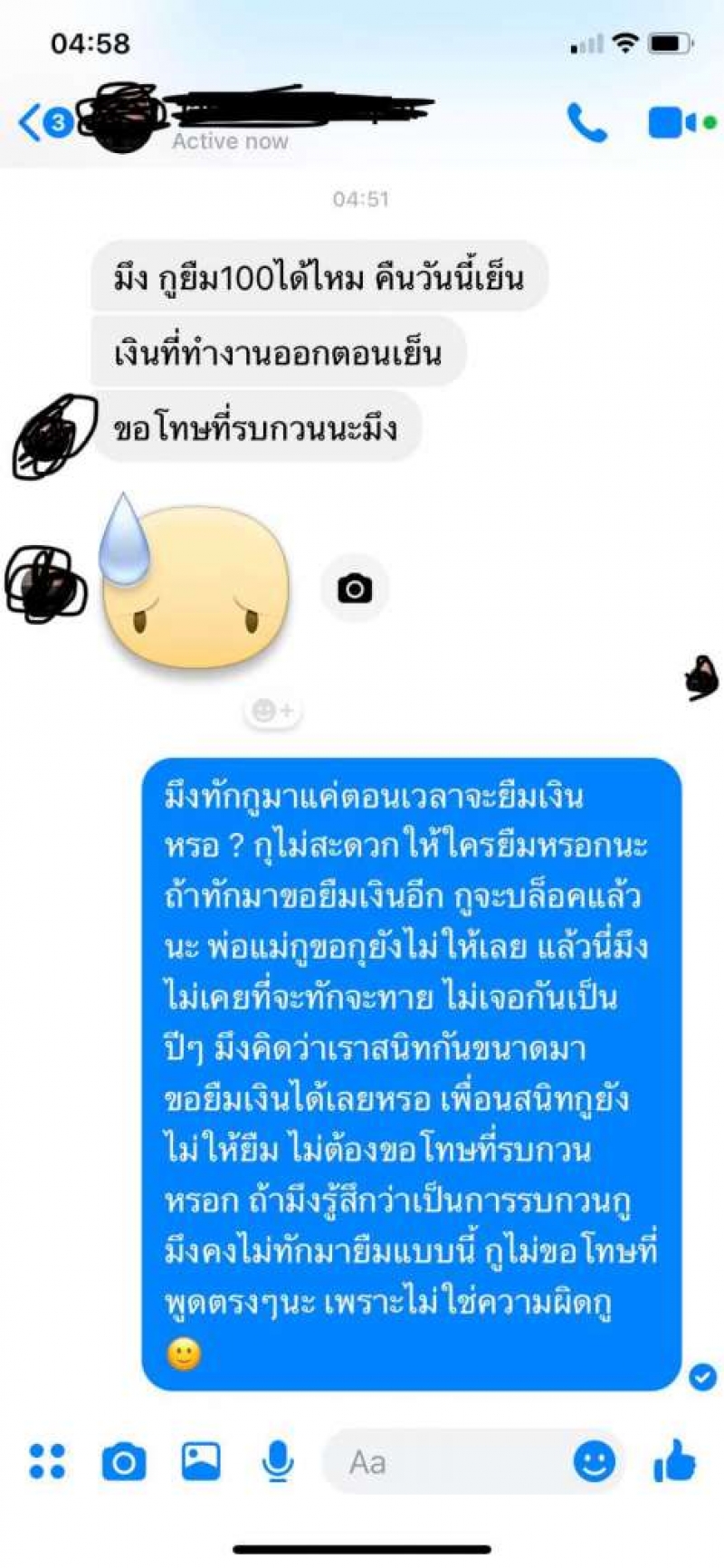The height and width of the screenshot is (1568, 724).
Task: Add a reaction to the sweat emoji
Action: point(272,711)
